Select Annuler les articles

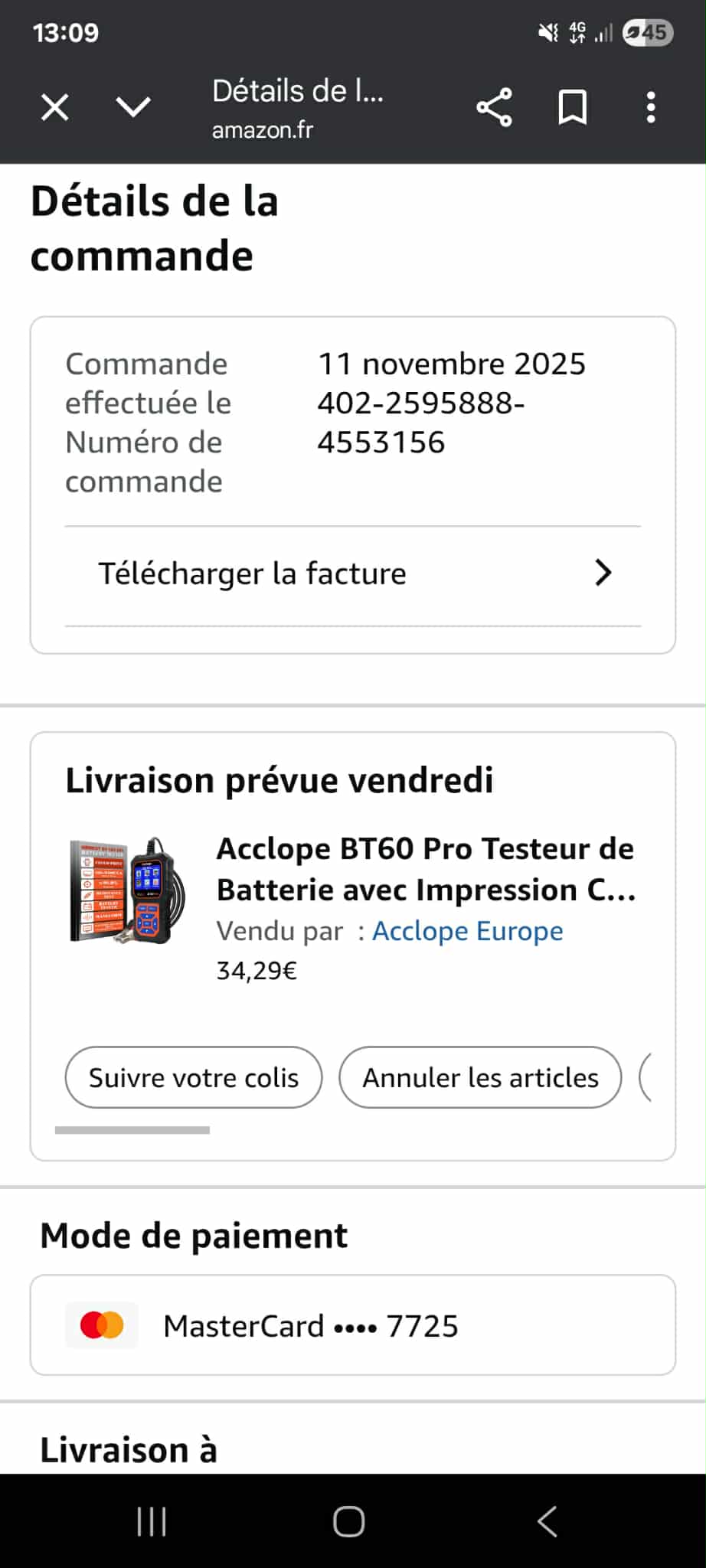pyautogui.click(x=480, y=1077)
